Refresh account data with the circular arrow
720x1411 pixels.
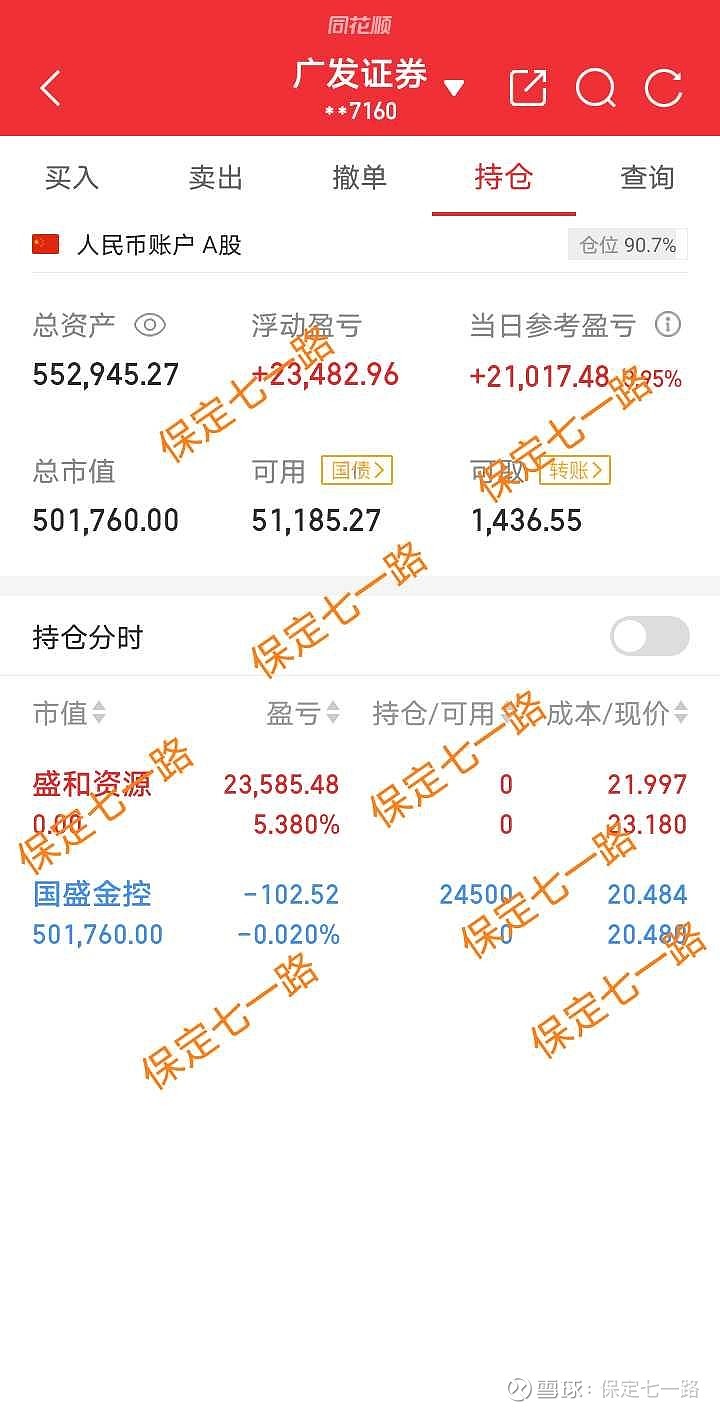tap(663, 88)
